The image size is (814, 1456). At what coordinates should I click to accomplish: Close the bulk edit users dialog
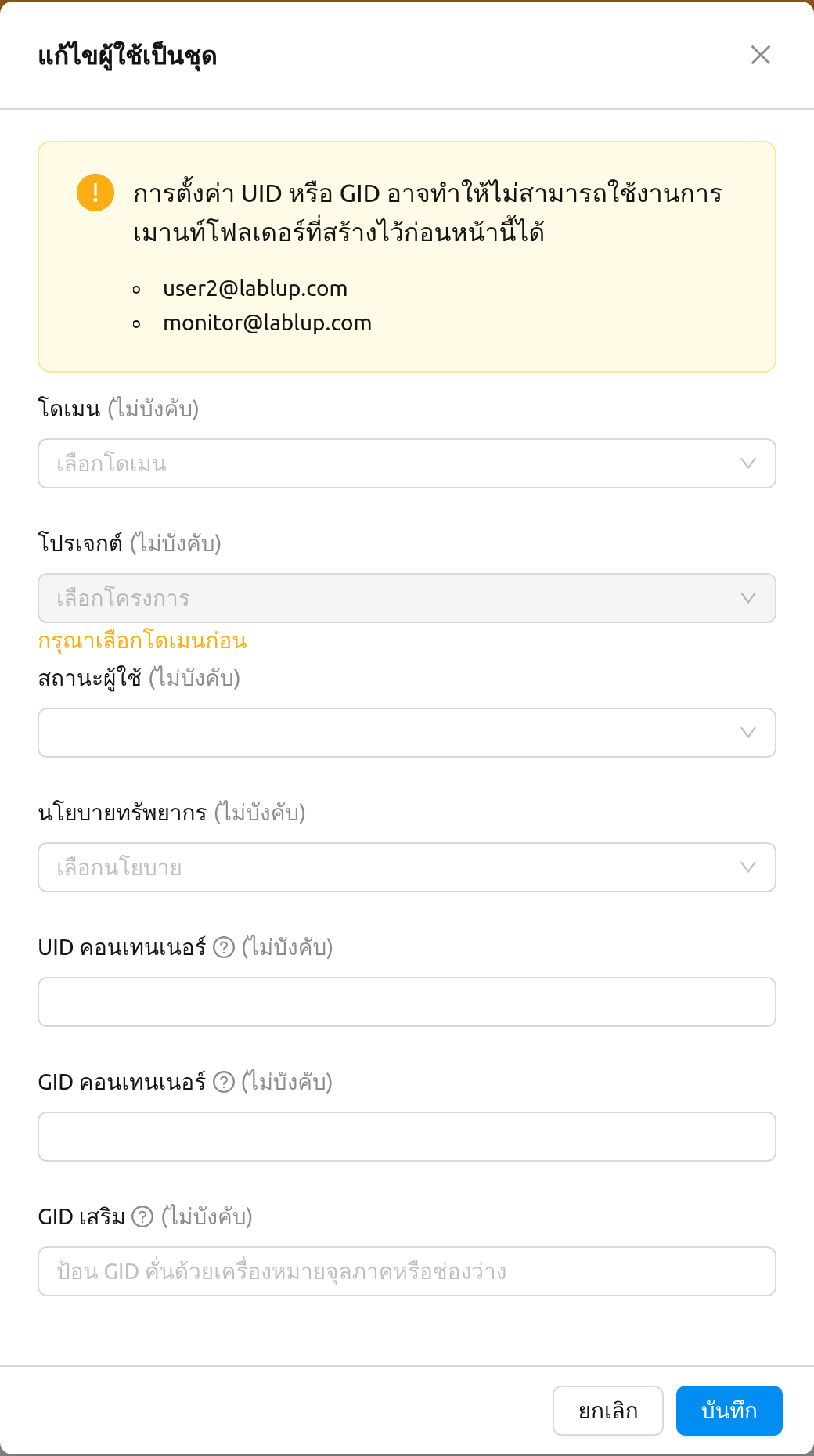pos(760,55)
